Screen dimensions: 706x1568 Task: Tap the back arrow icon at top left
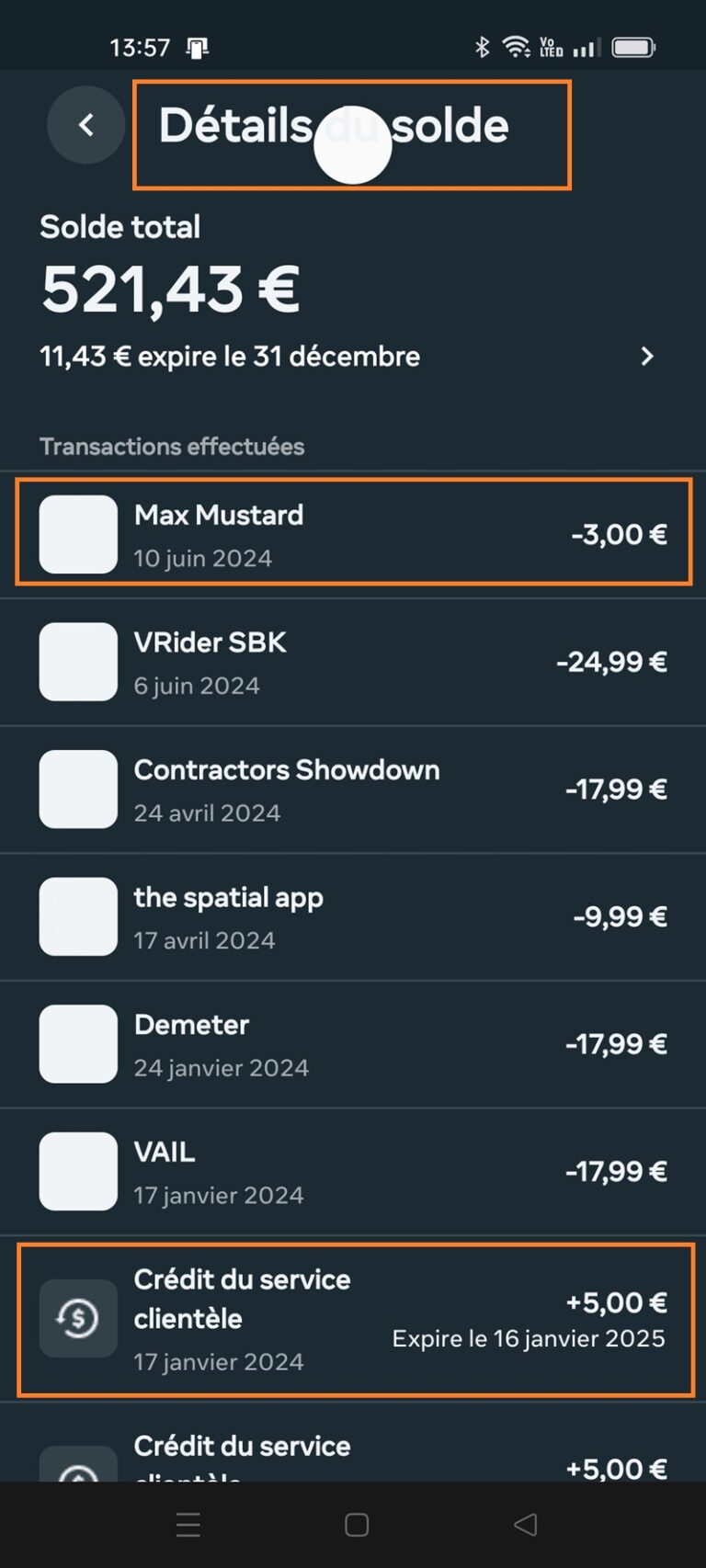(x=85, y=125)
